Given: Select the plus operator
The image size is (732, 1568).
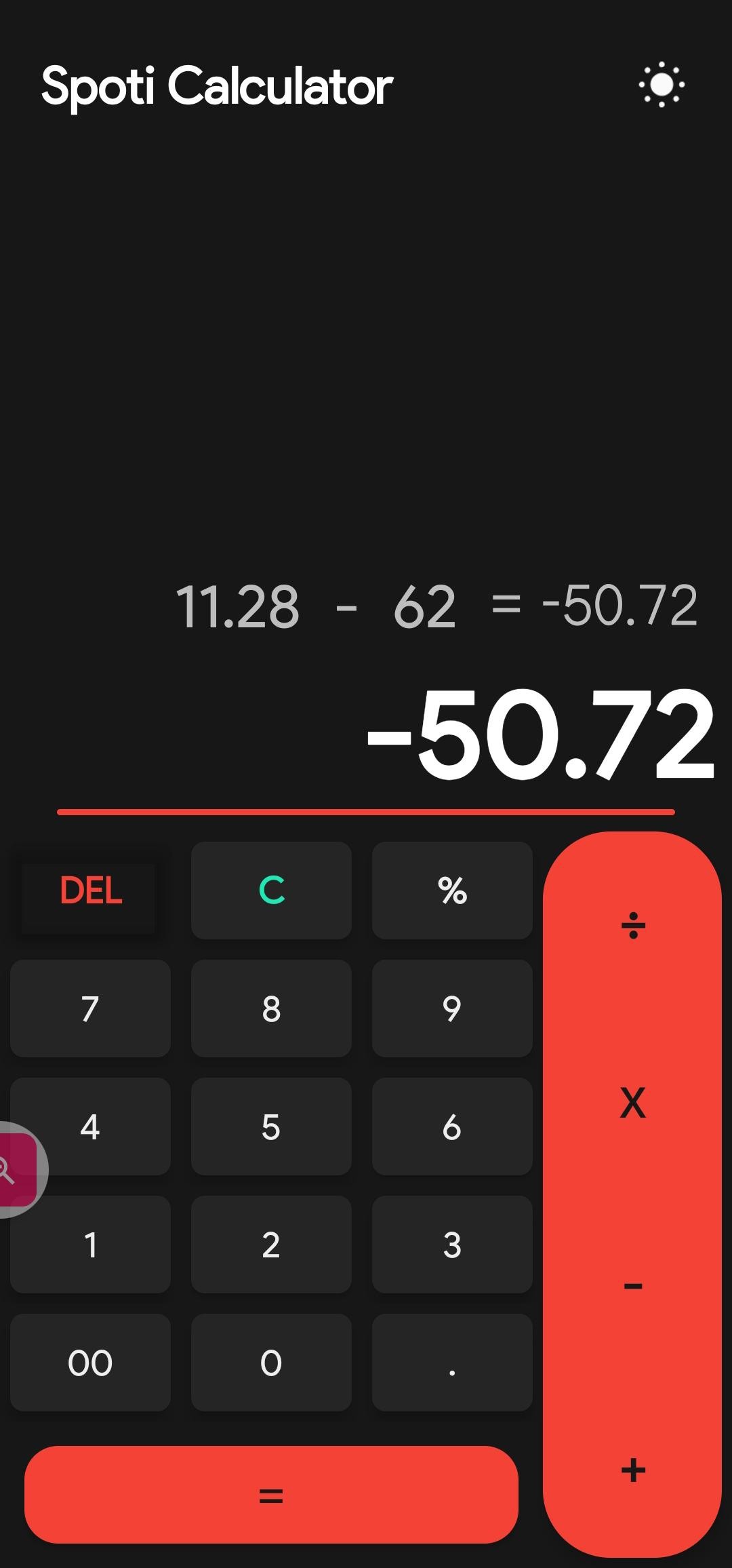Looking at the screenshot, I should [x=632, y=1470].
